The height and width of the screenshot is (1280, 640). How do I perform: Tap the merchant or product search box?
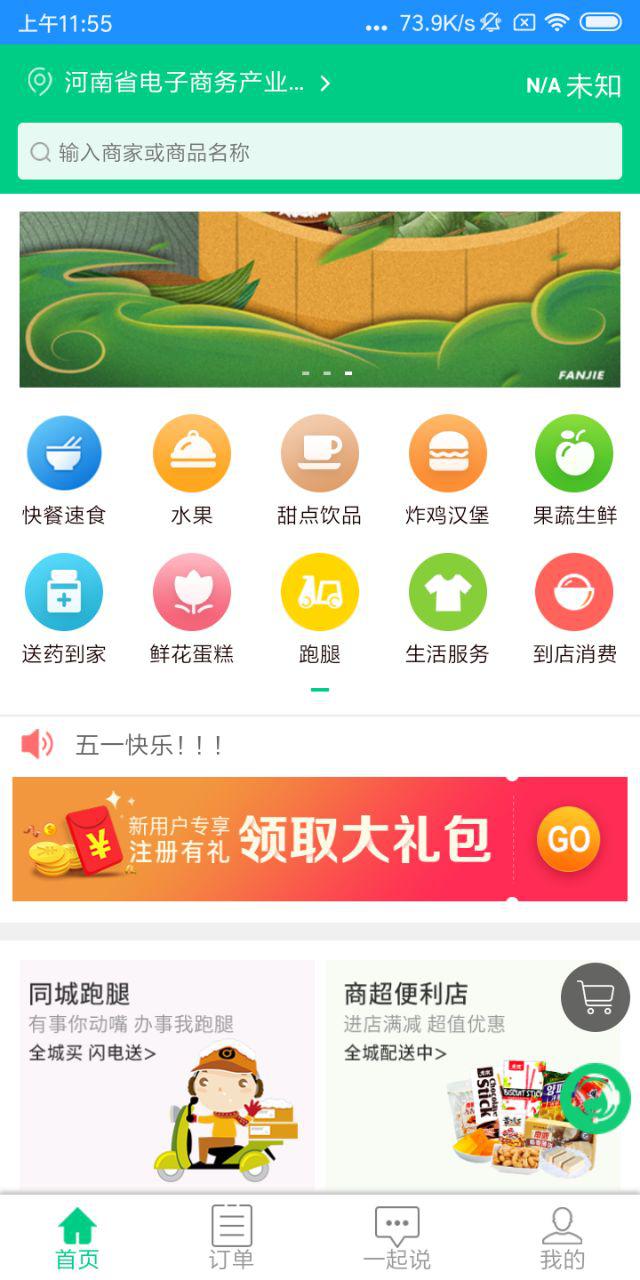coord(320,152)
